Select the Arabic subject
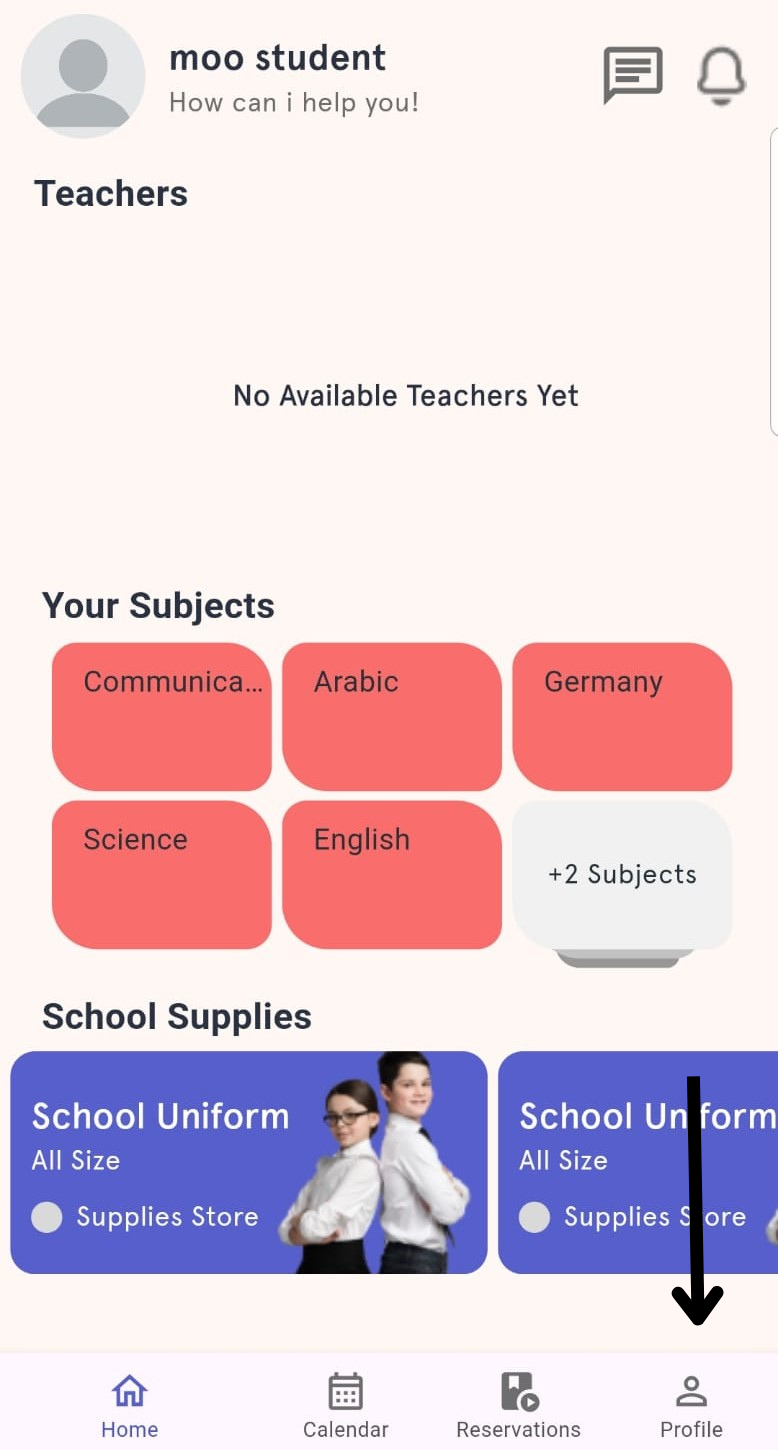Viewport: 778px width, 1450px height. click(x=392, y=716)
